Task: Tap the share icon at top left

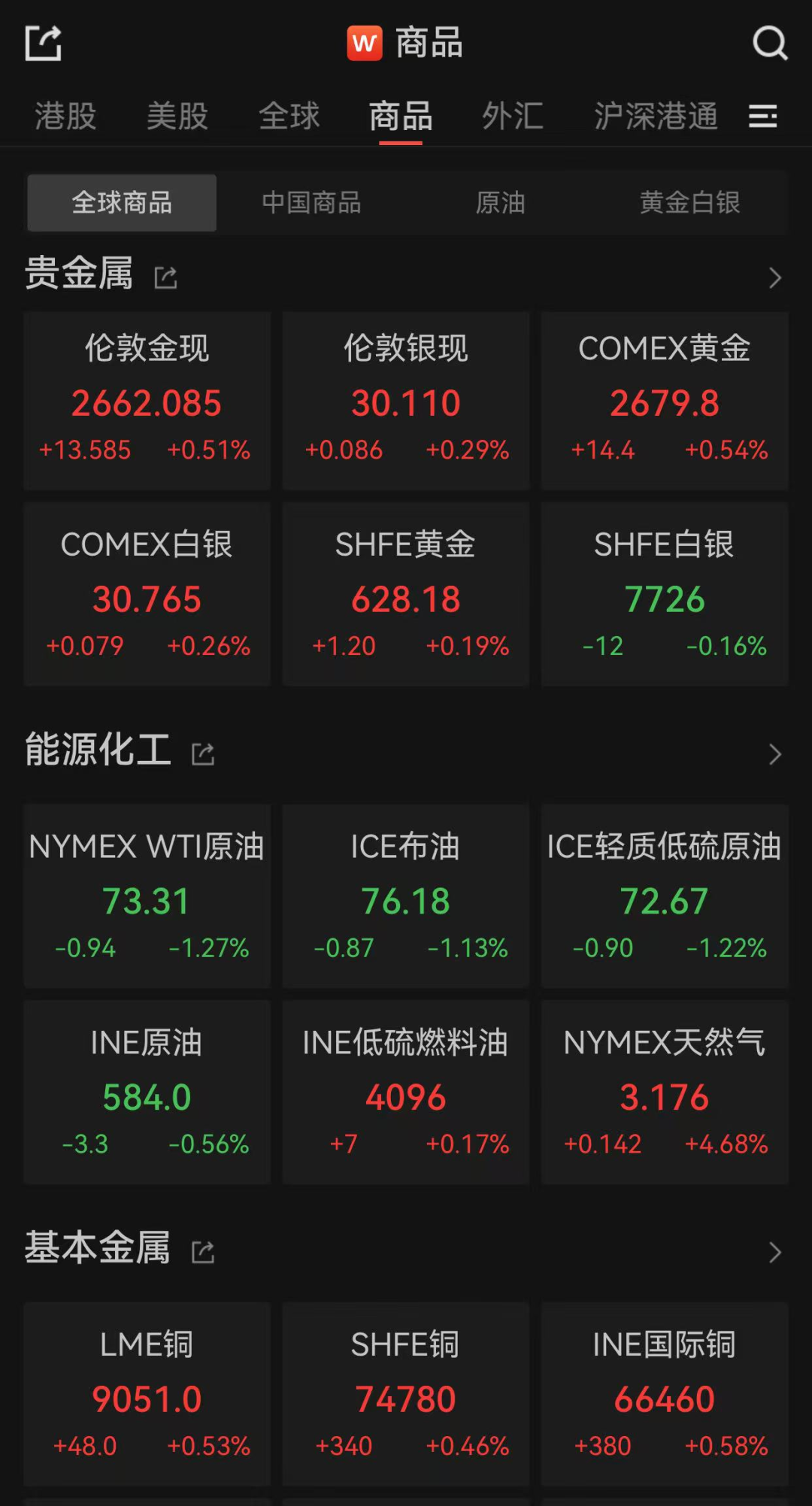Action: tap(43, 42)
